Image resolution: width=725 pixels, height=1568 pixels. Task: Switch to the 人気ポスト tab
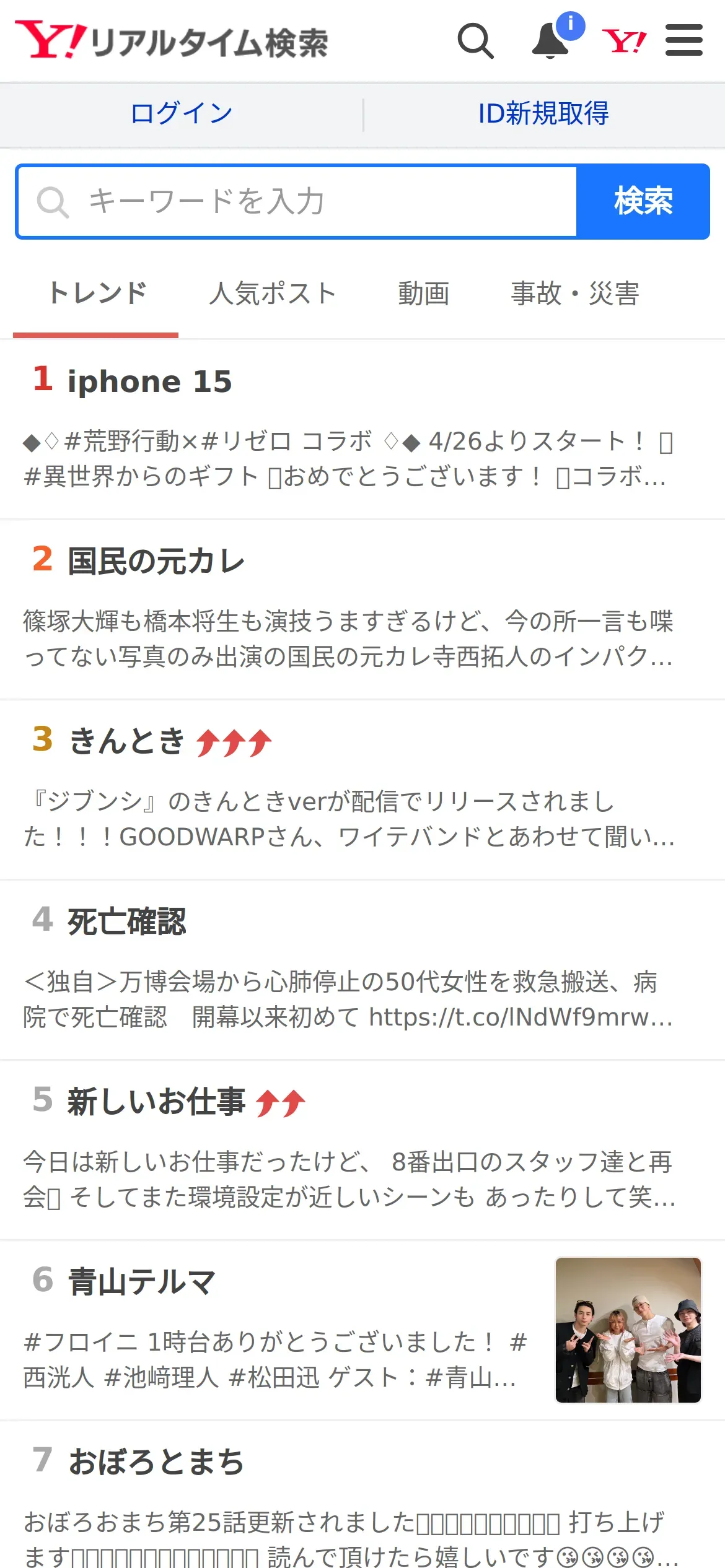273,294
